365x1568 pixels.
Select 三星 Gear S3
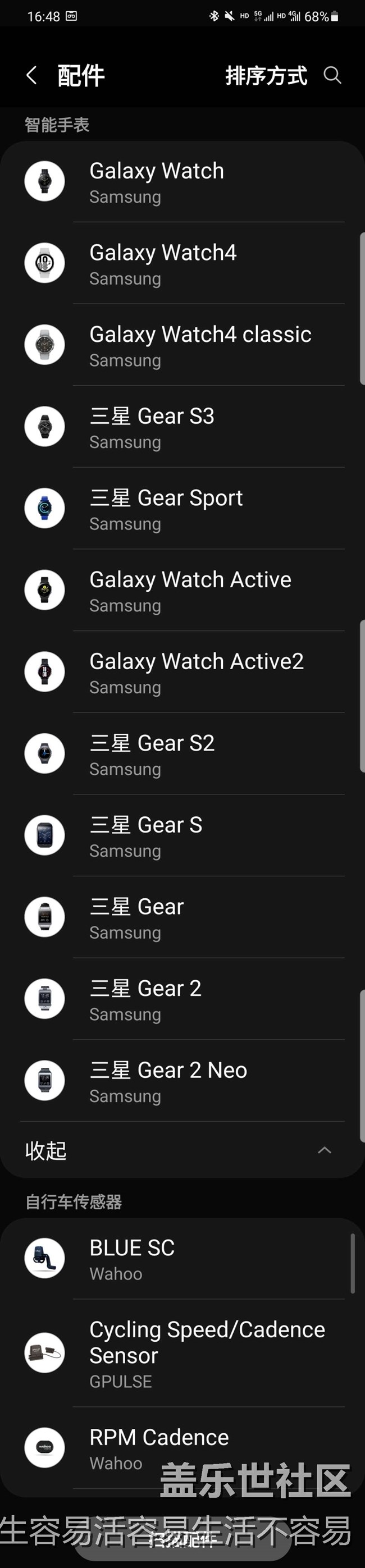(x=183, y=427)
